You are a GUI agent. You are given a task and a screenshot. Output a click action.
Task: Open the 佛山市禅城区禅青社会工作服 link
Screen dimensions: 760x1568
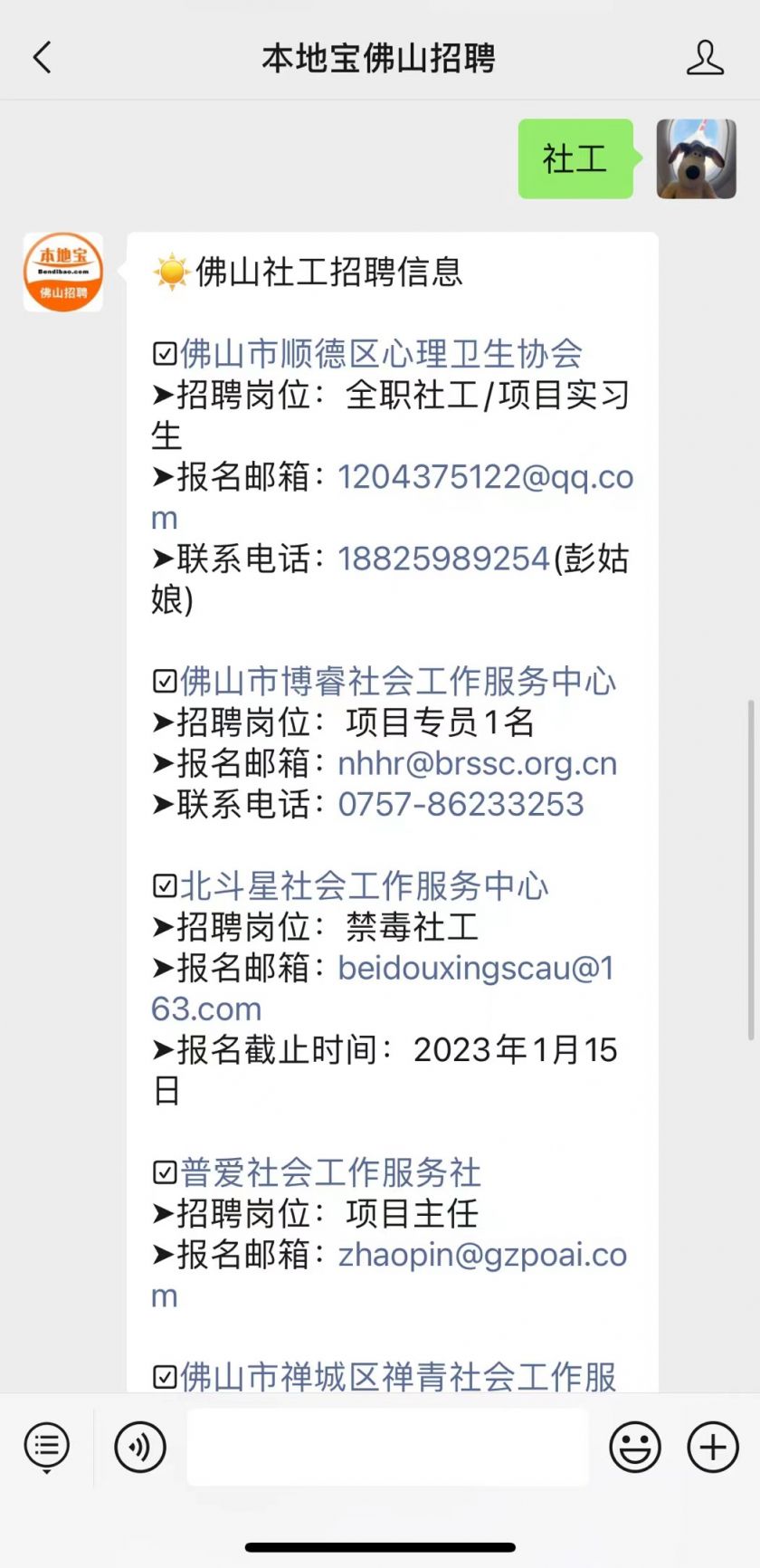[x=397, y=1376]
